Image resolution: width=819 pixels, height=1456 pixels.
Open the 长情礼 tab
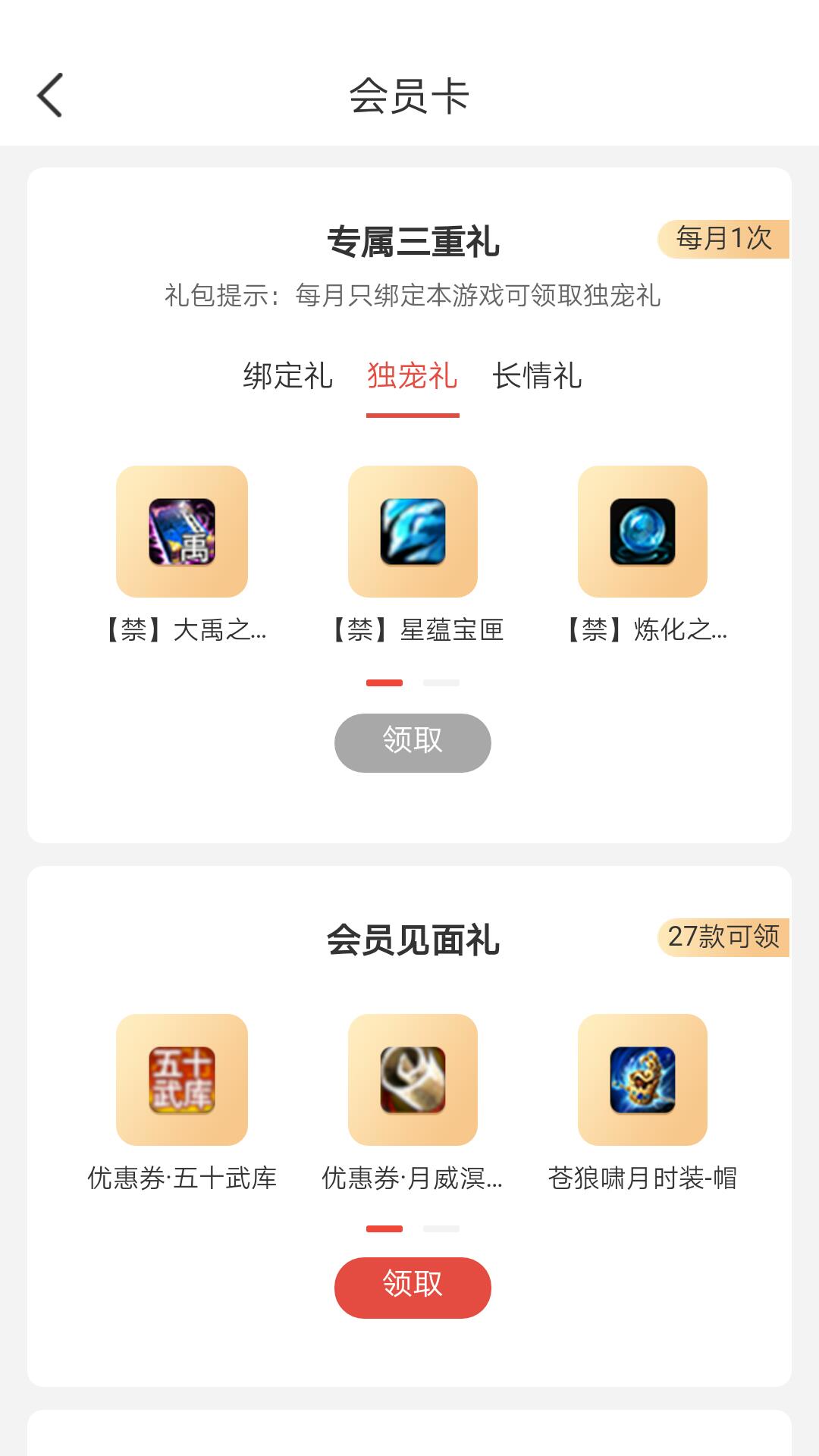tap(537, 376)
